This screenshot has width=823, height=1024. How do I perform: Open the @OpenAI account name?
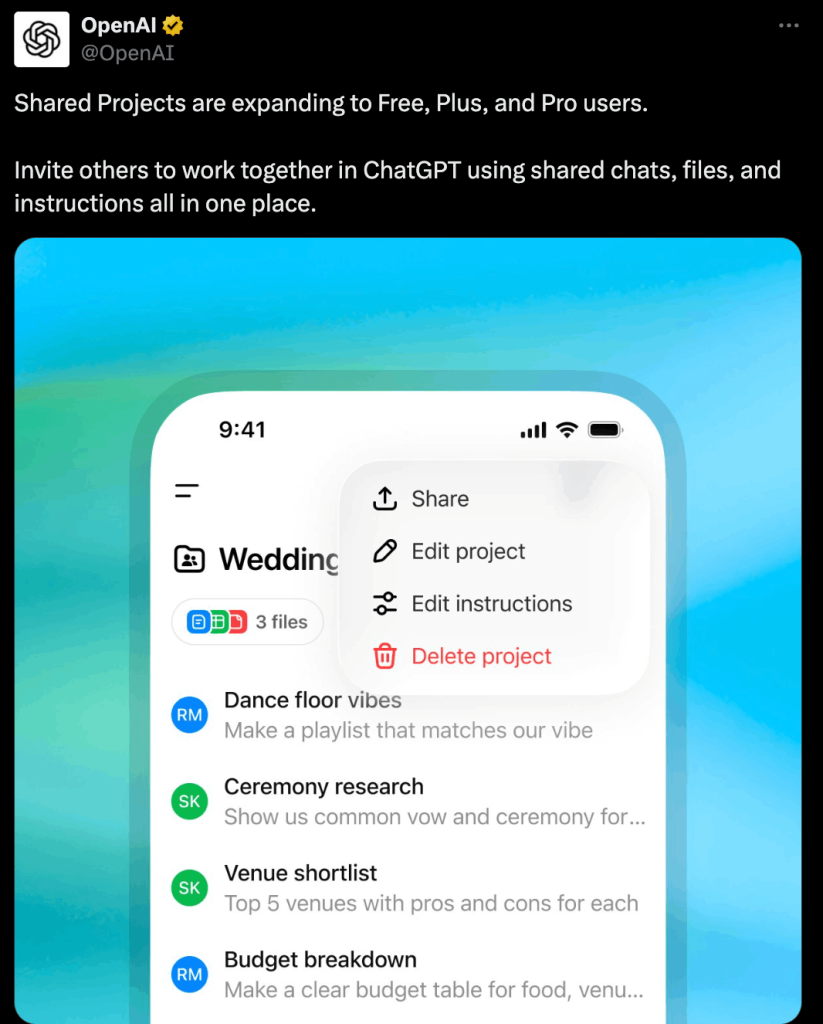[127, 54]
